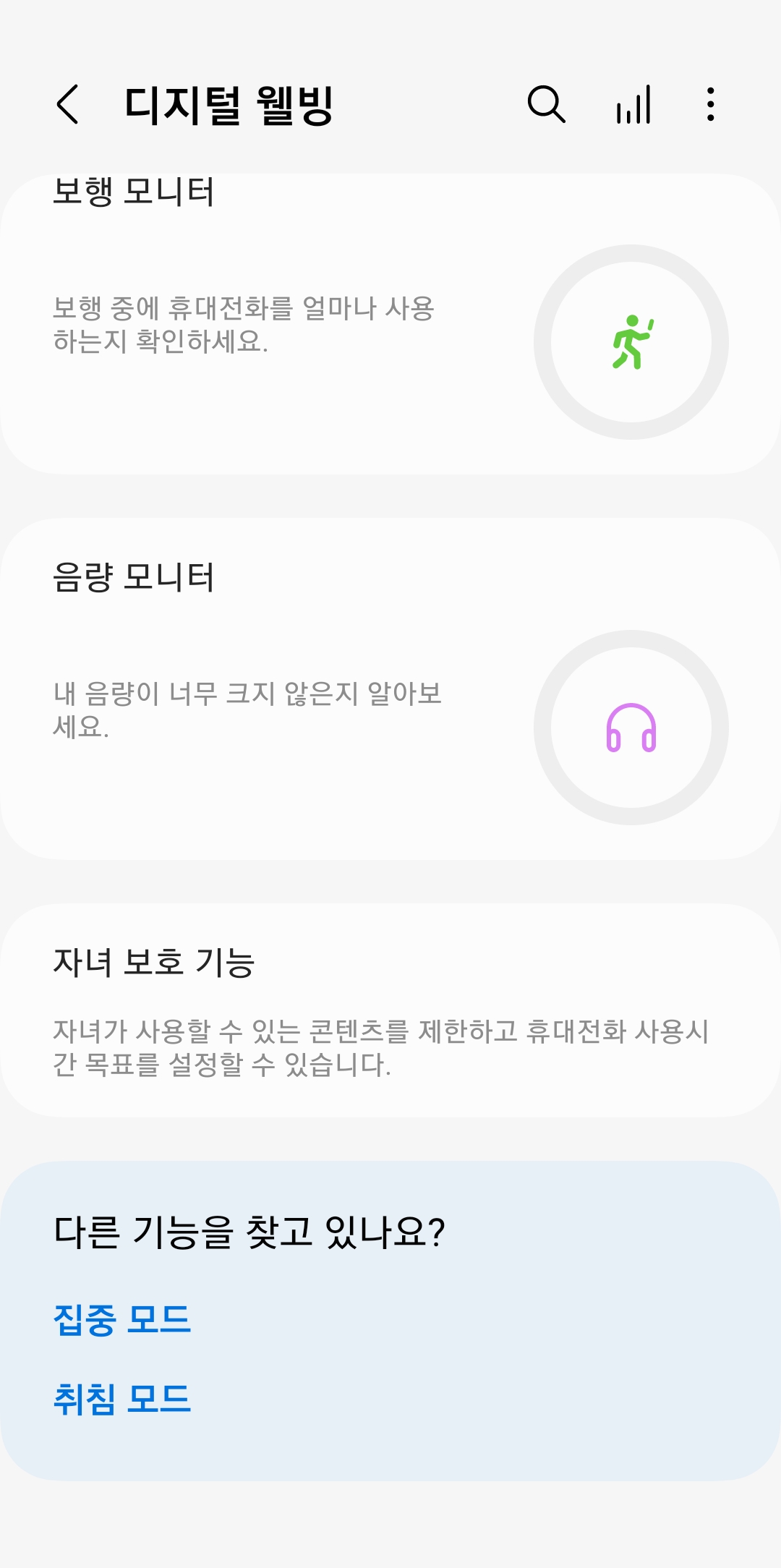Tap the back arrow icon
Screen dimensions: 781x1568
coord(67,106)
